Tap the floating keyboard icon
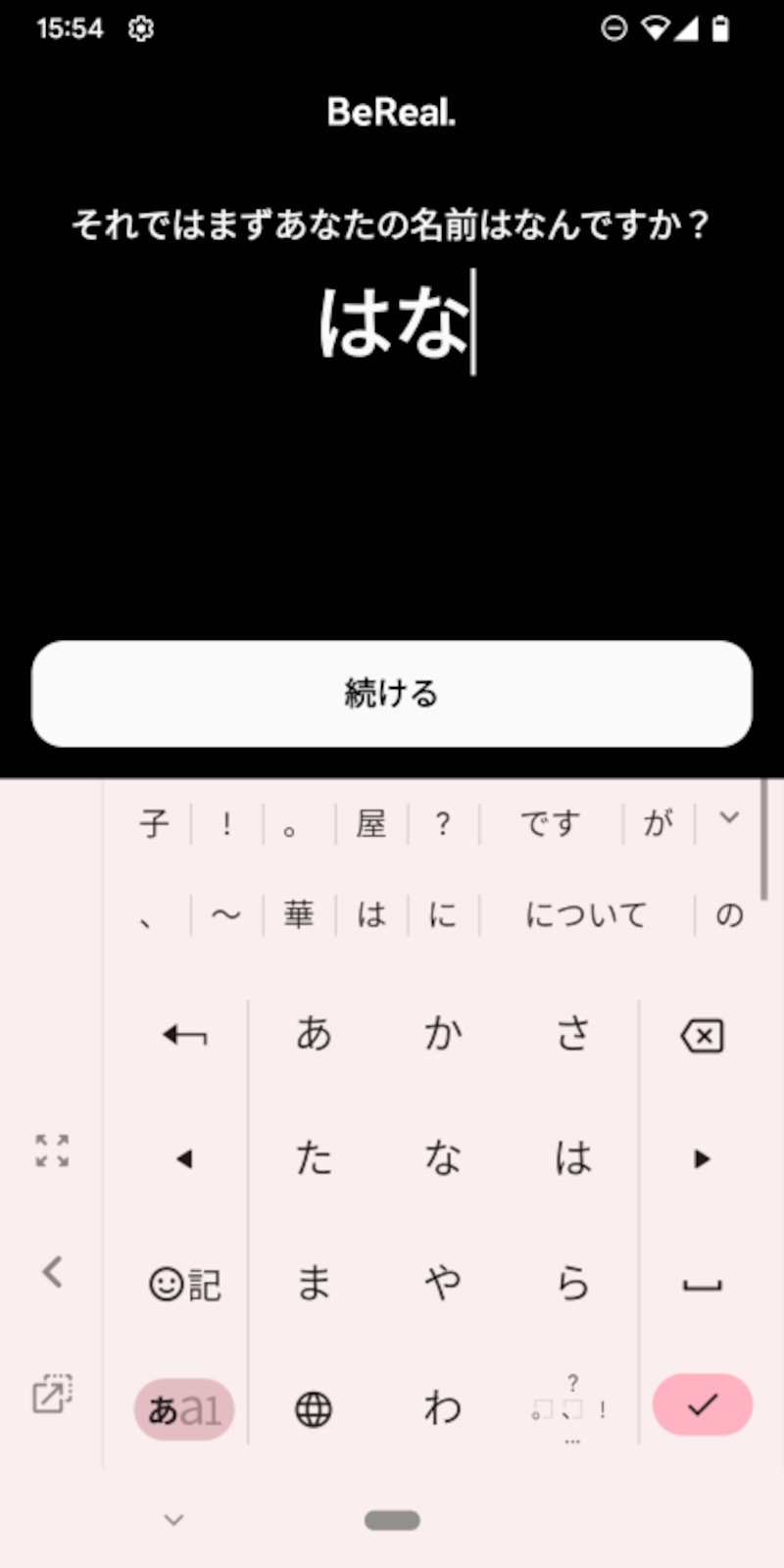This screenshot has width=784, height=1568. coord(52,1394)
